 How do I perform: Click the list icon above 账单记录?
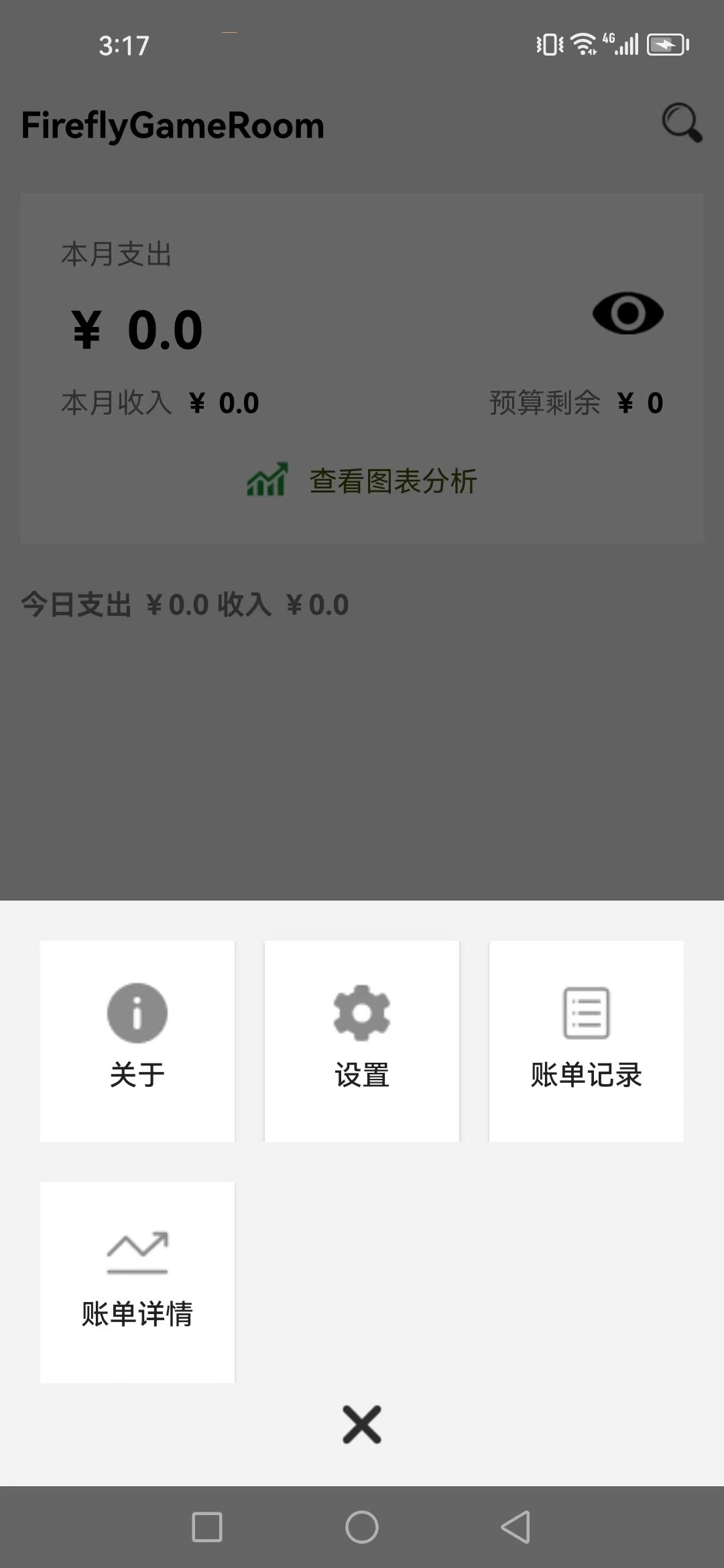pos(587,1013)
